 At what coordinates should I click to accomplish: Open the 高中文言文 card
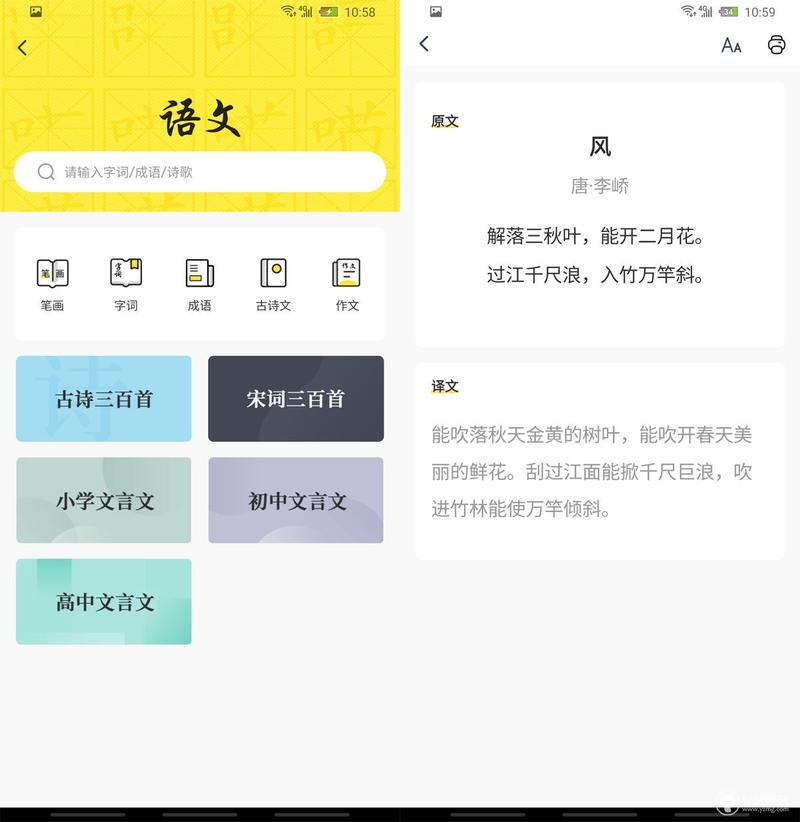click(x=104, y=601)
